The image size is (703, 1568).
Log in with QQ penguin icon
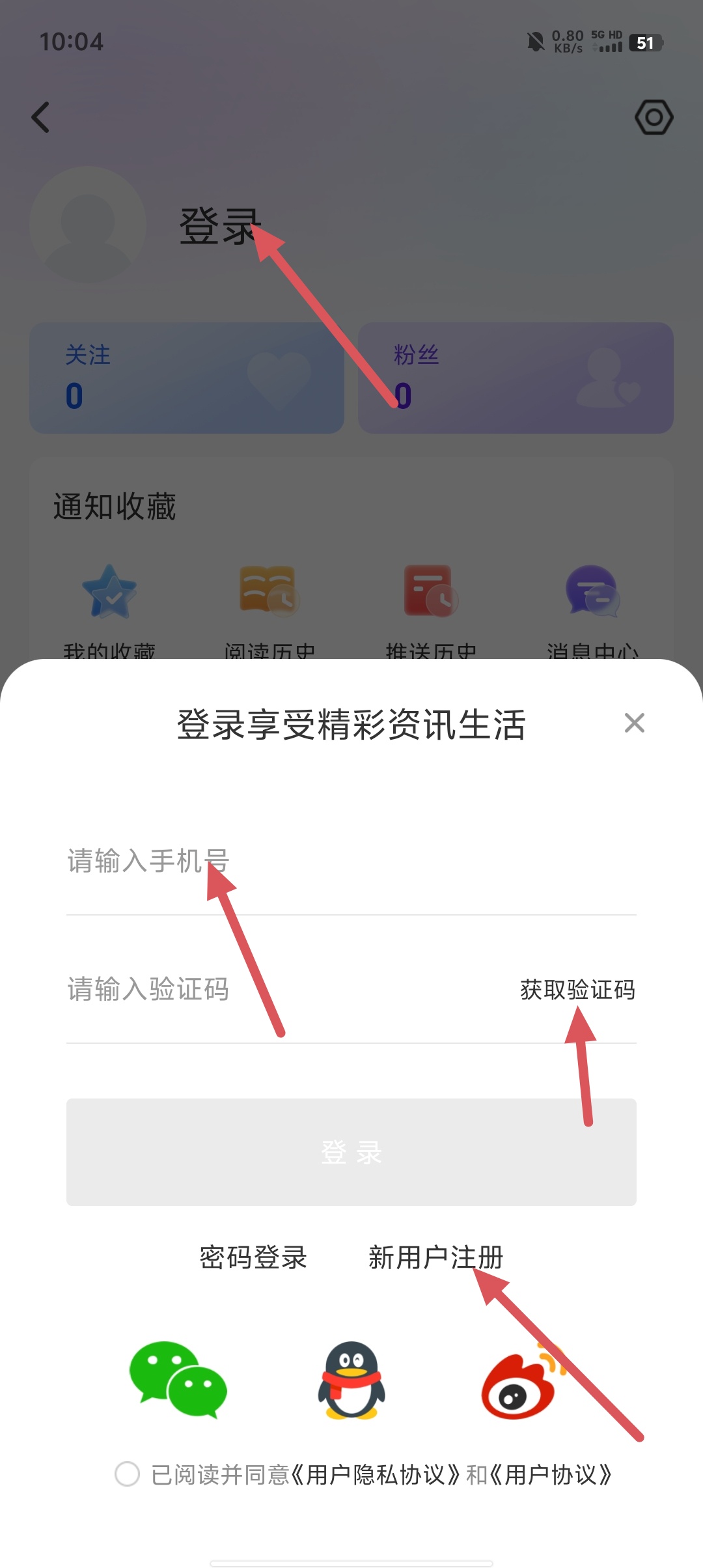click(x=351, y=1379)
